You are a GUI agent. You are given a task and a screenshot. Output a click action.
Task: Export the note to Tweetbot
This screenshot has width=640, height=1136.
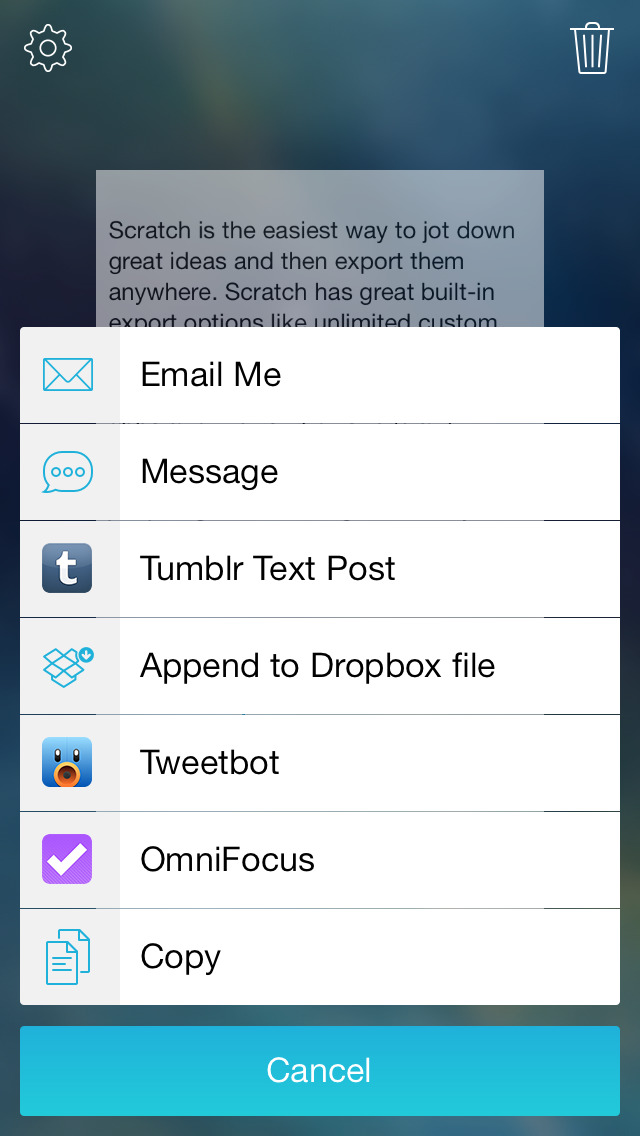tap(320, 764)
